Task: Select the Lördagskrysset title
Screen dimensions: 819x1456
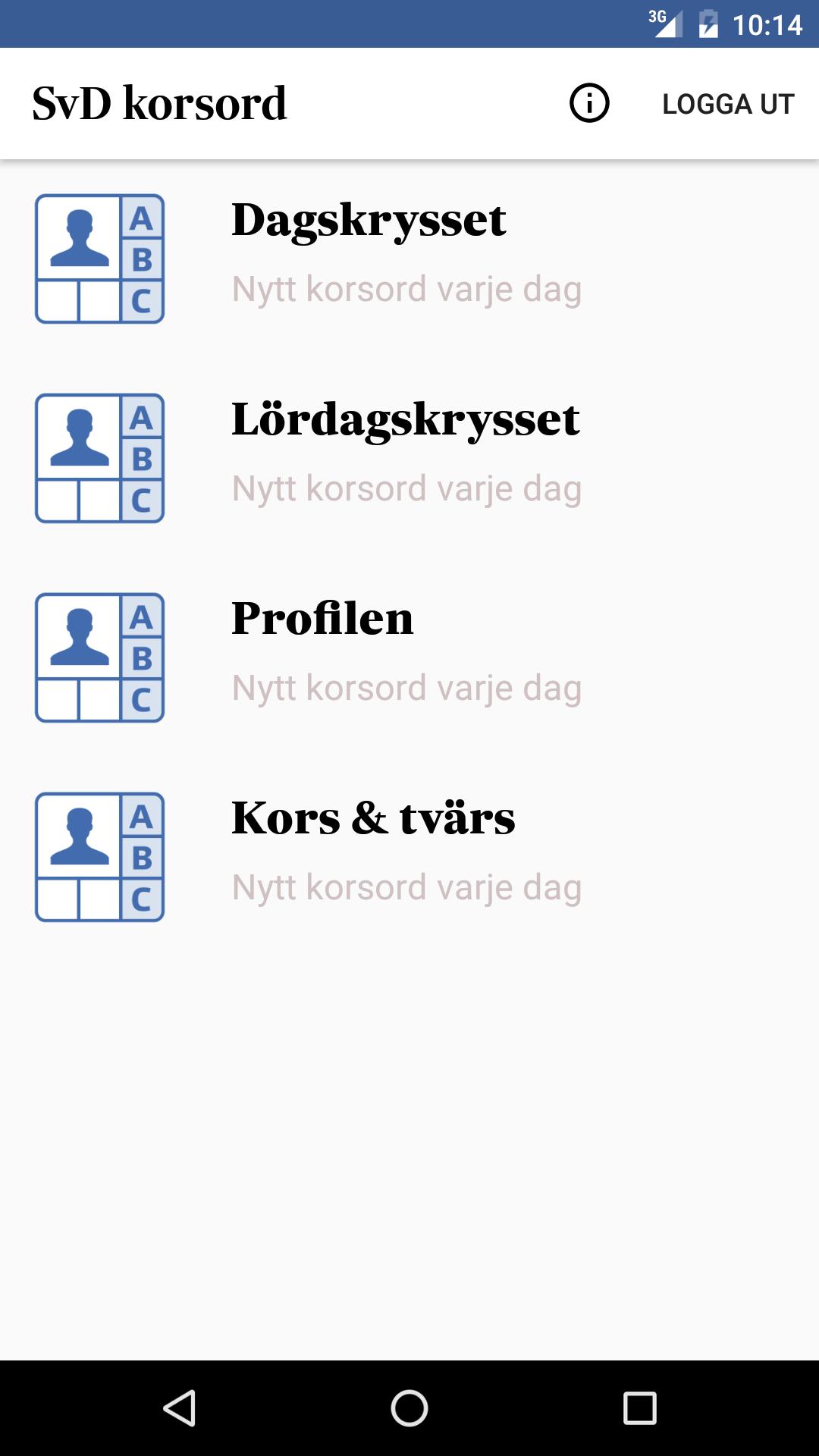Action: point(407,419)
